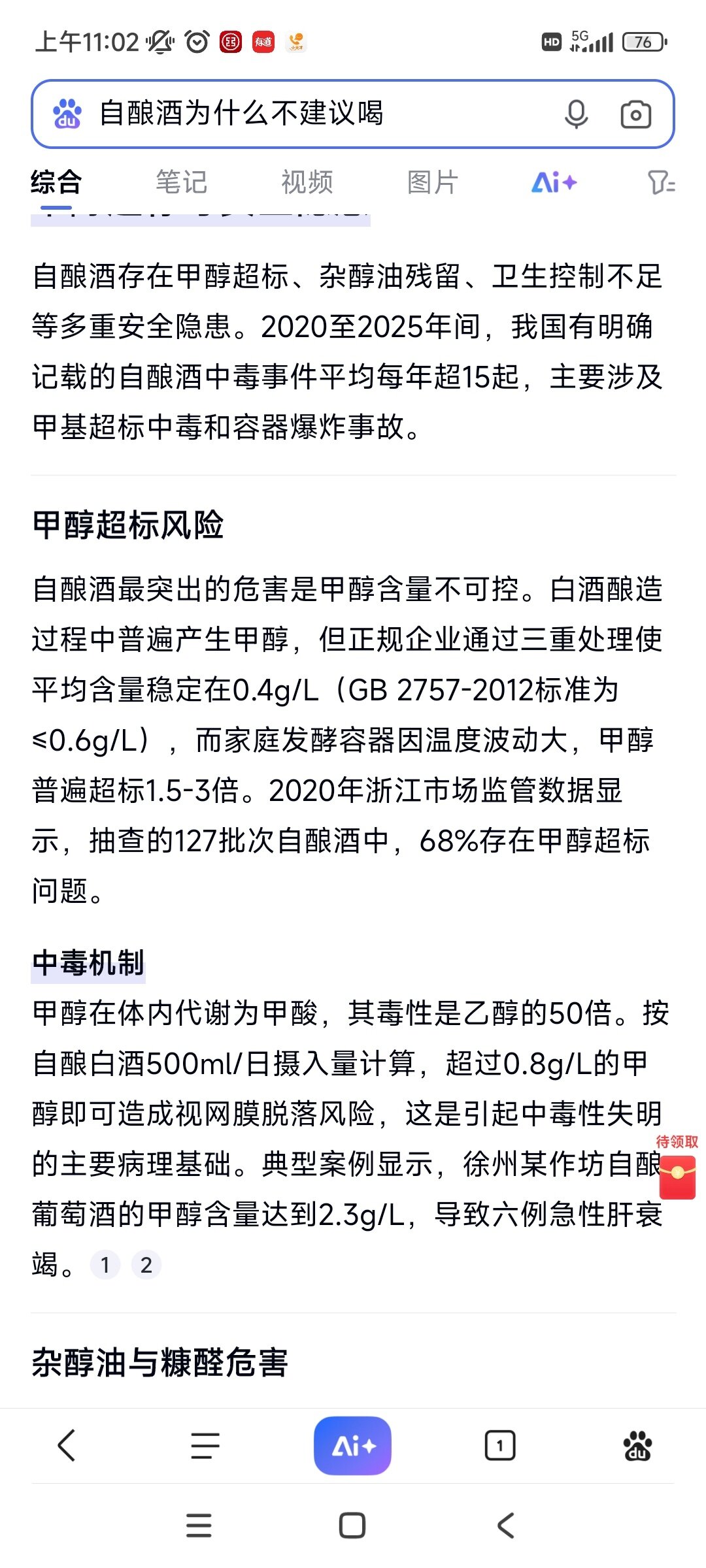Open the search filter options
This screenshot has width=706, height=1568.
point(660,182)
